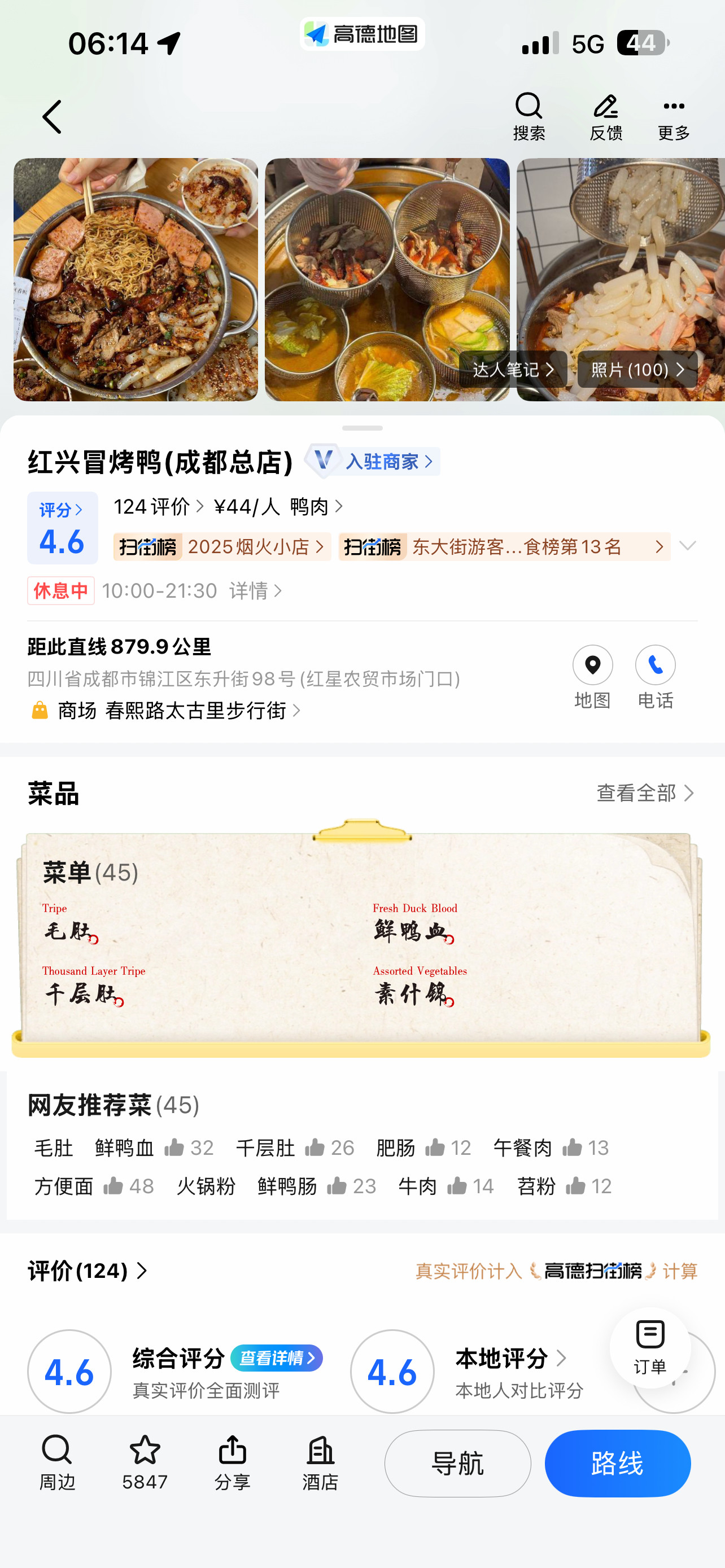Open 春熙路太古里步行街 mall link
The image size is (725, 1568).
click(x=195, y=711)
